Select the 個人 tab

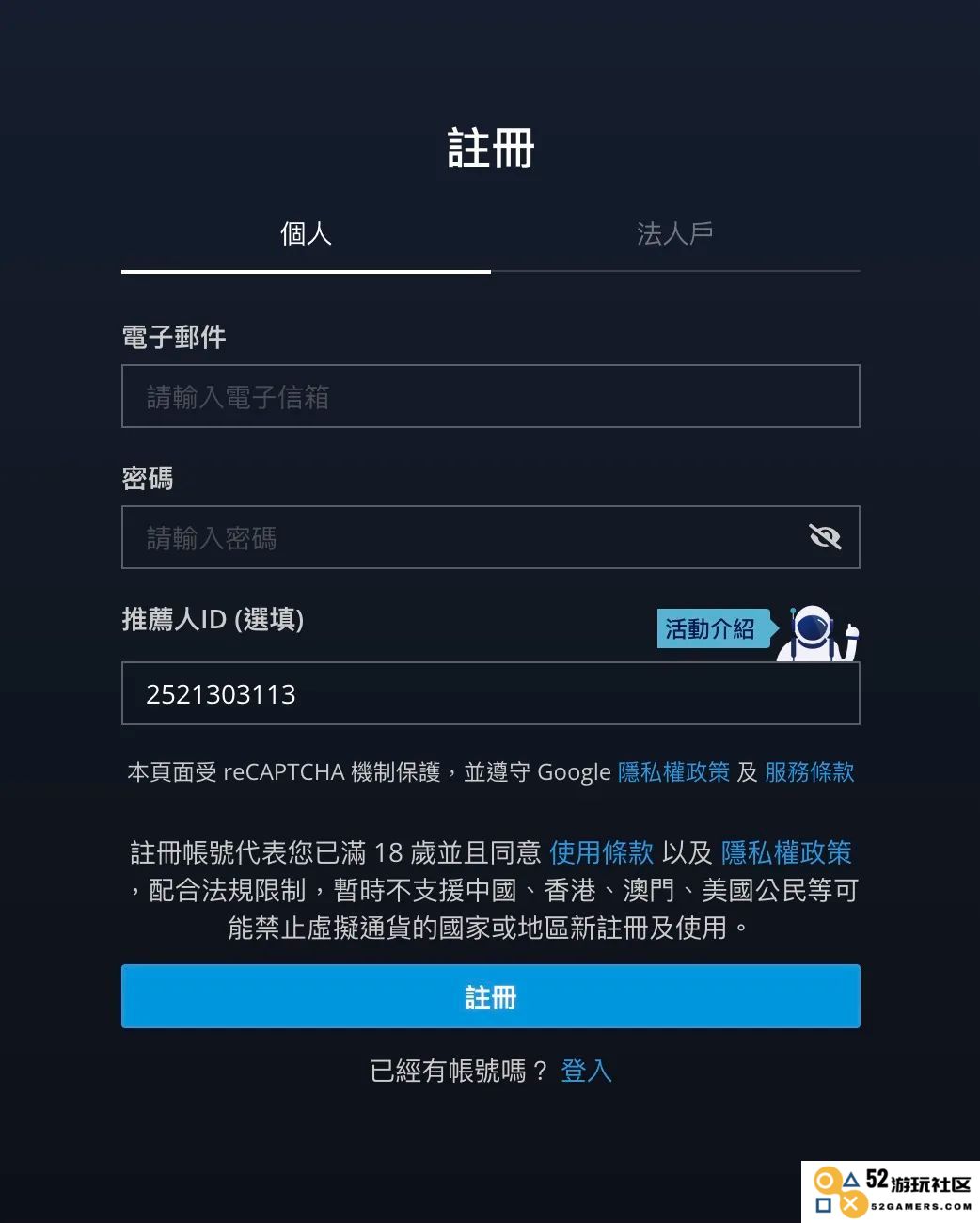(x=306, y=233)
